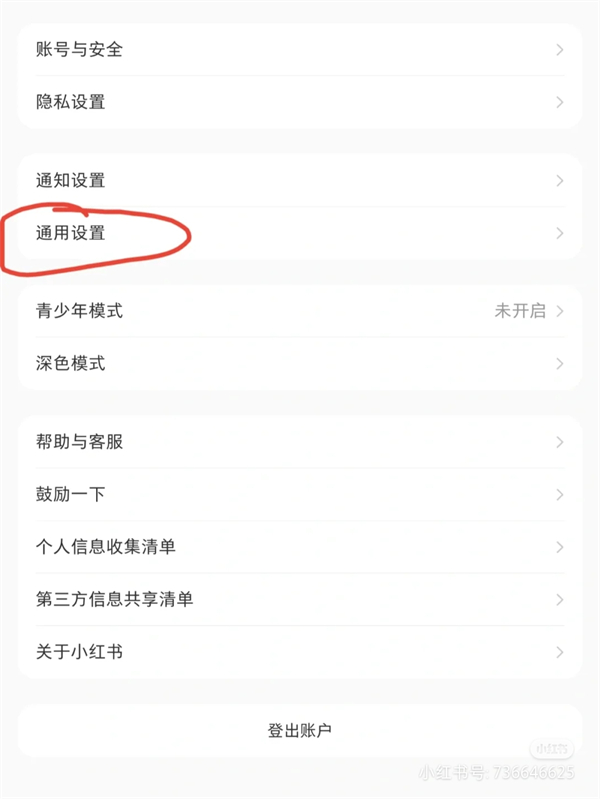The height and width of the screenshot is (799, 600).
Task: Tap 鼓励一下 row
Action: click(300, 494)
